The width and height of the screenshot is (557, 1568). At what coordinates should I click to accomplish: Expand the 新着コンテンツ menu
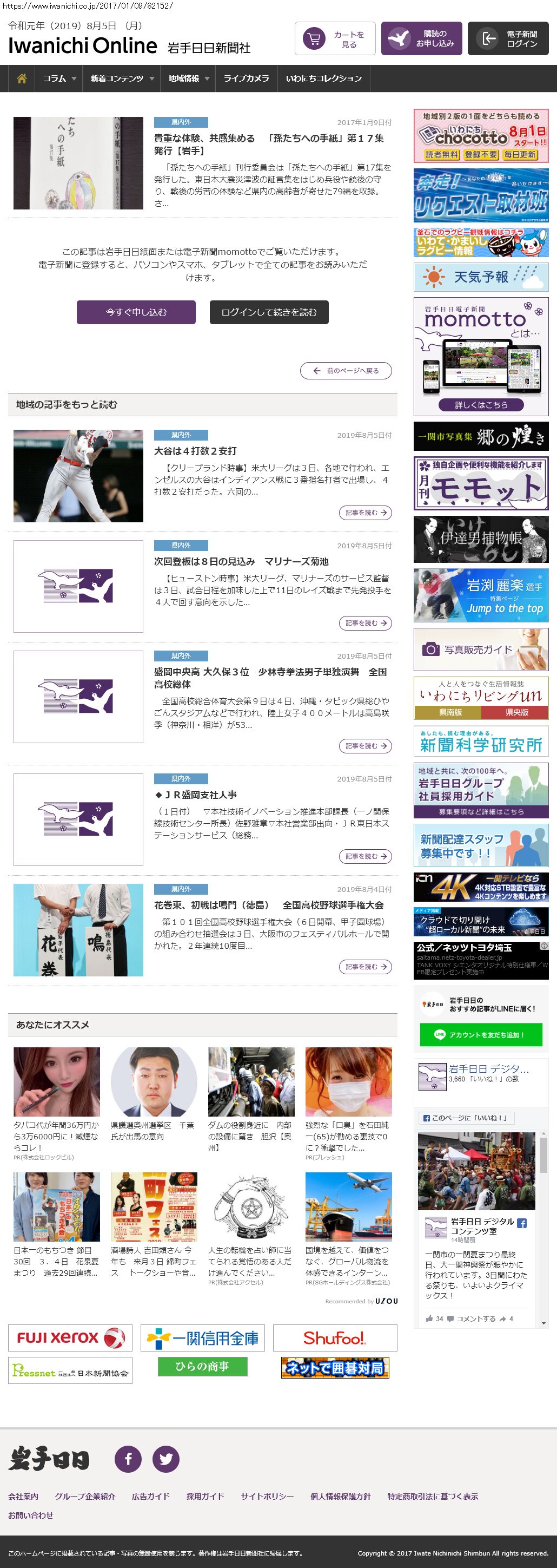(x=121, y=78)
